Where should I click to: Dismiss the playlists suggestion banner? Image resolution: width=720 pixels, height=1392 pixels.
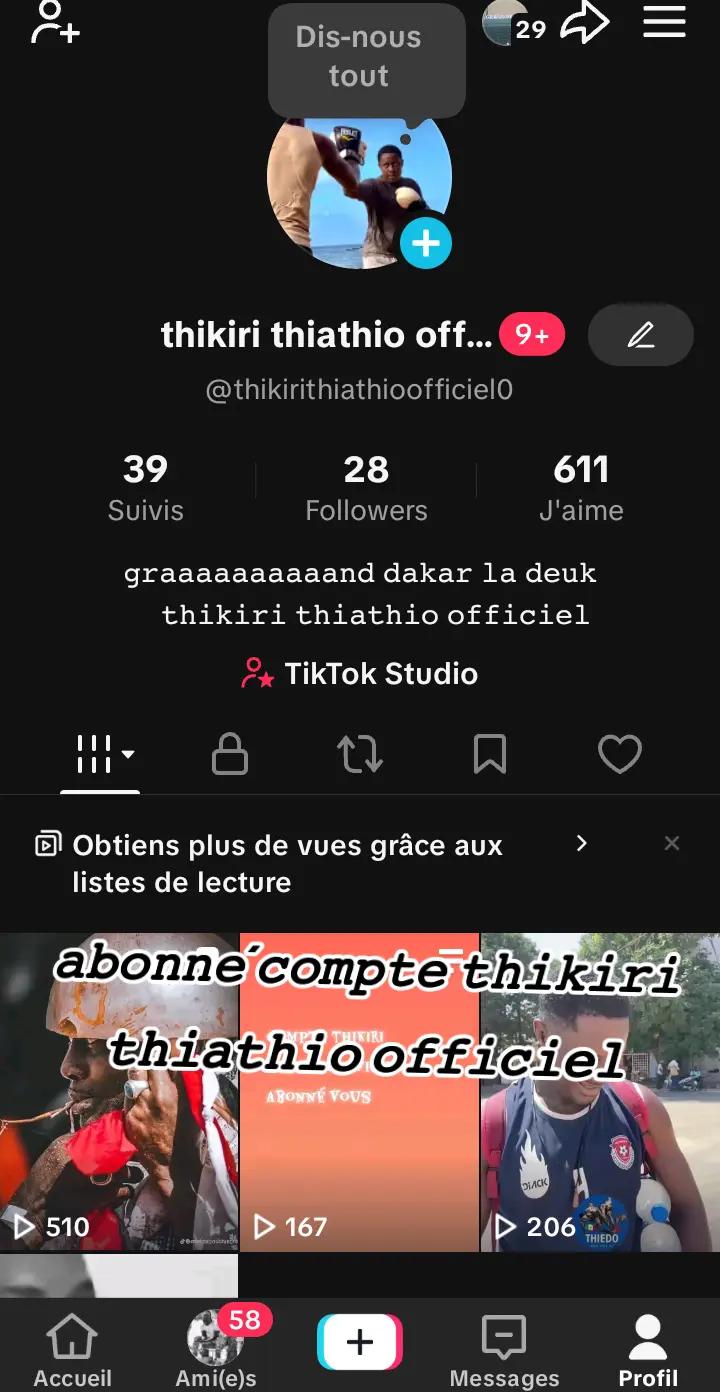click(672, 844)
